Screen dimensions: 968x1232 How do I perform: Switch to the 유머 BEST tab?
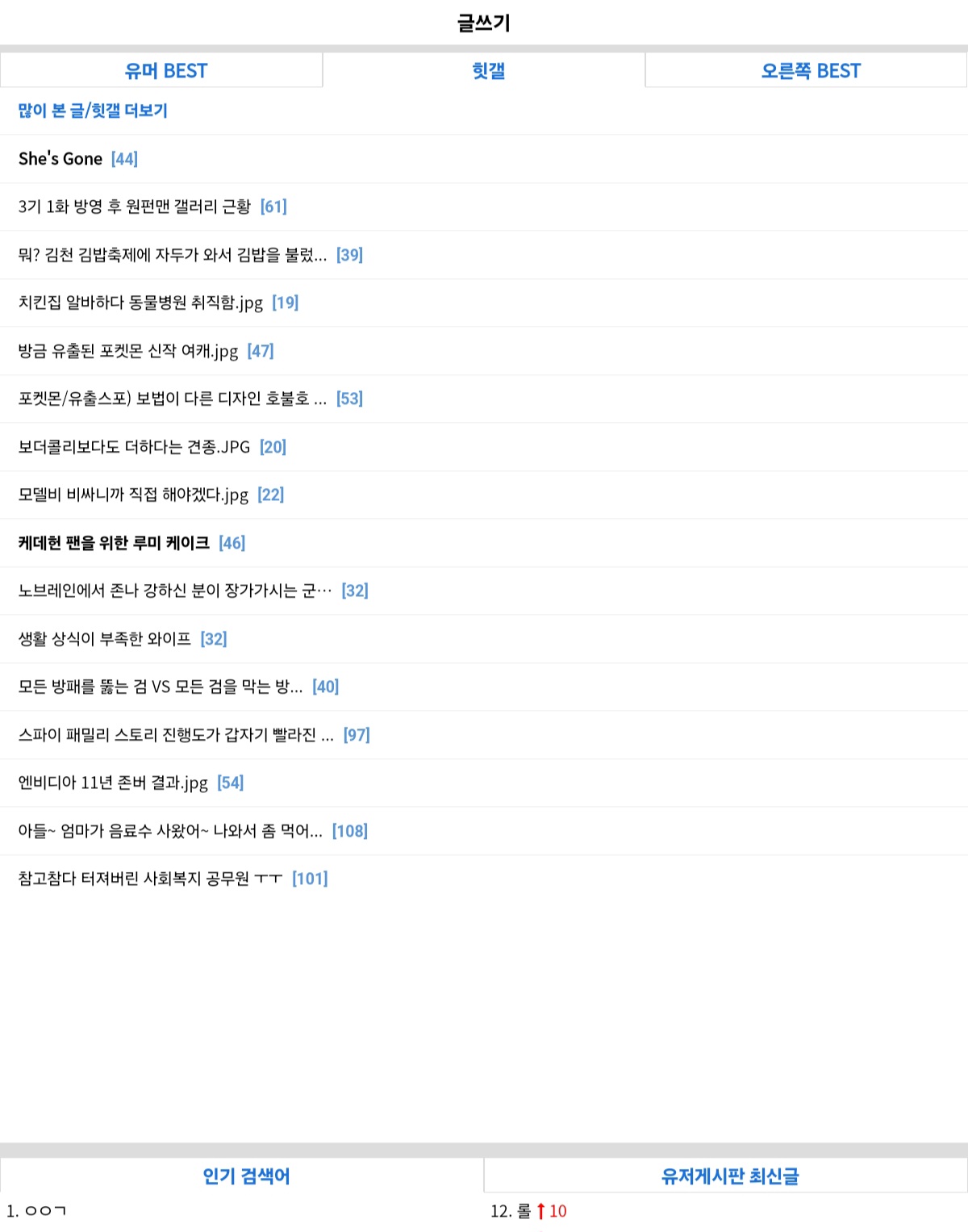click(165, 71)
